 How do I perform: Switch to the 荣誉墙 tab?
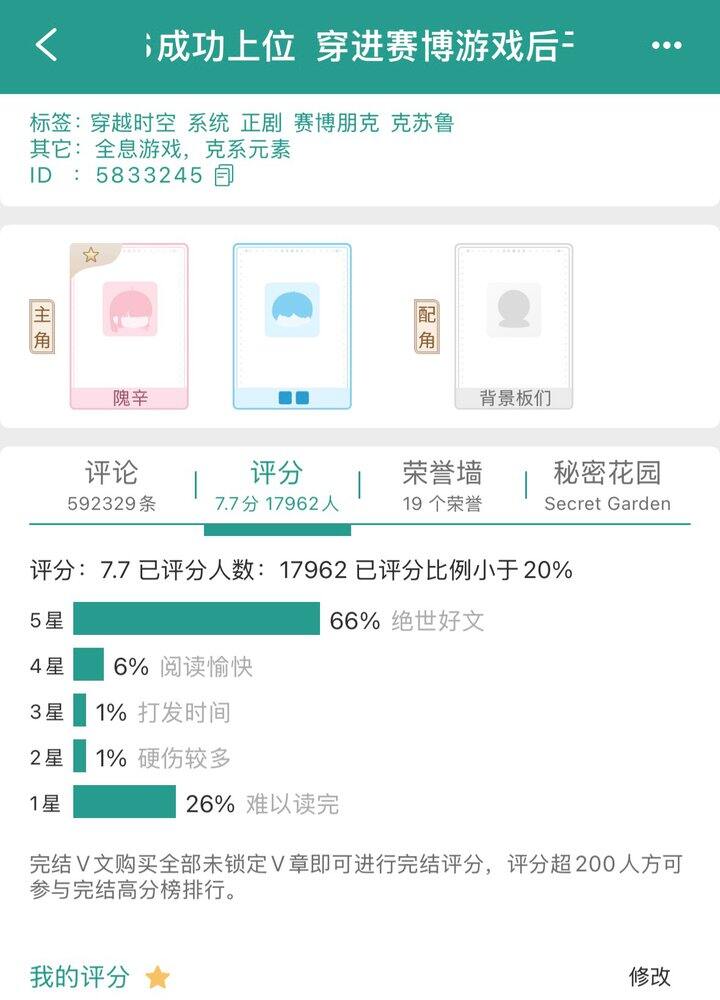pos(442,486)
